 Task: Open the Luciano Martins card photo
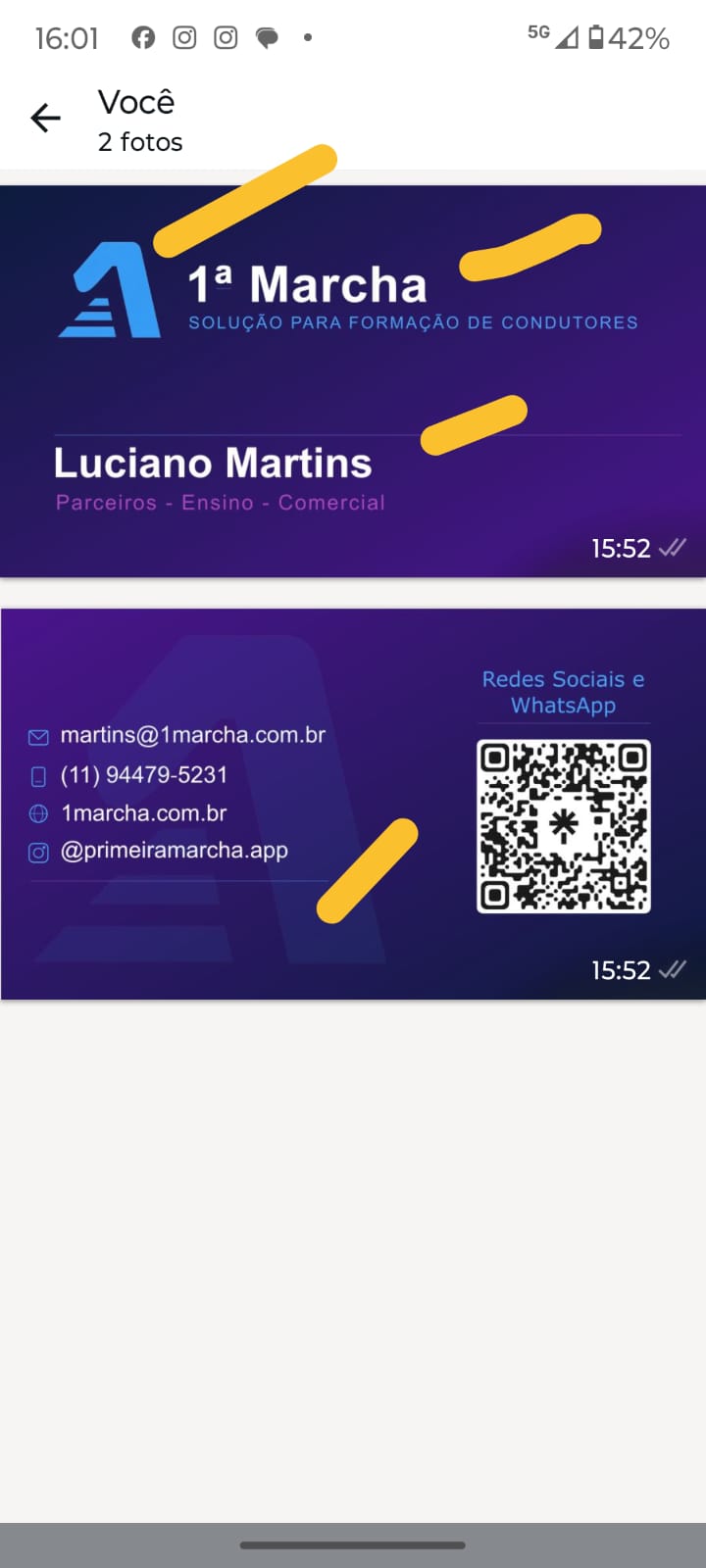[353, 382]
